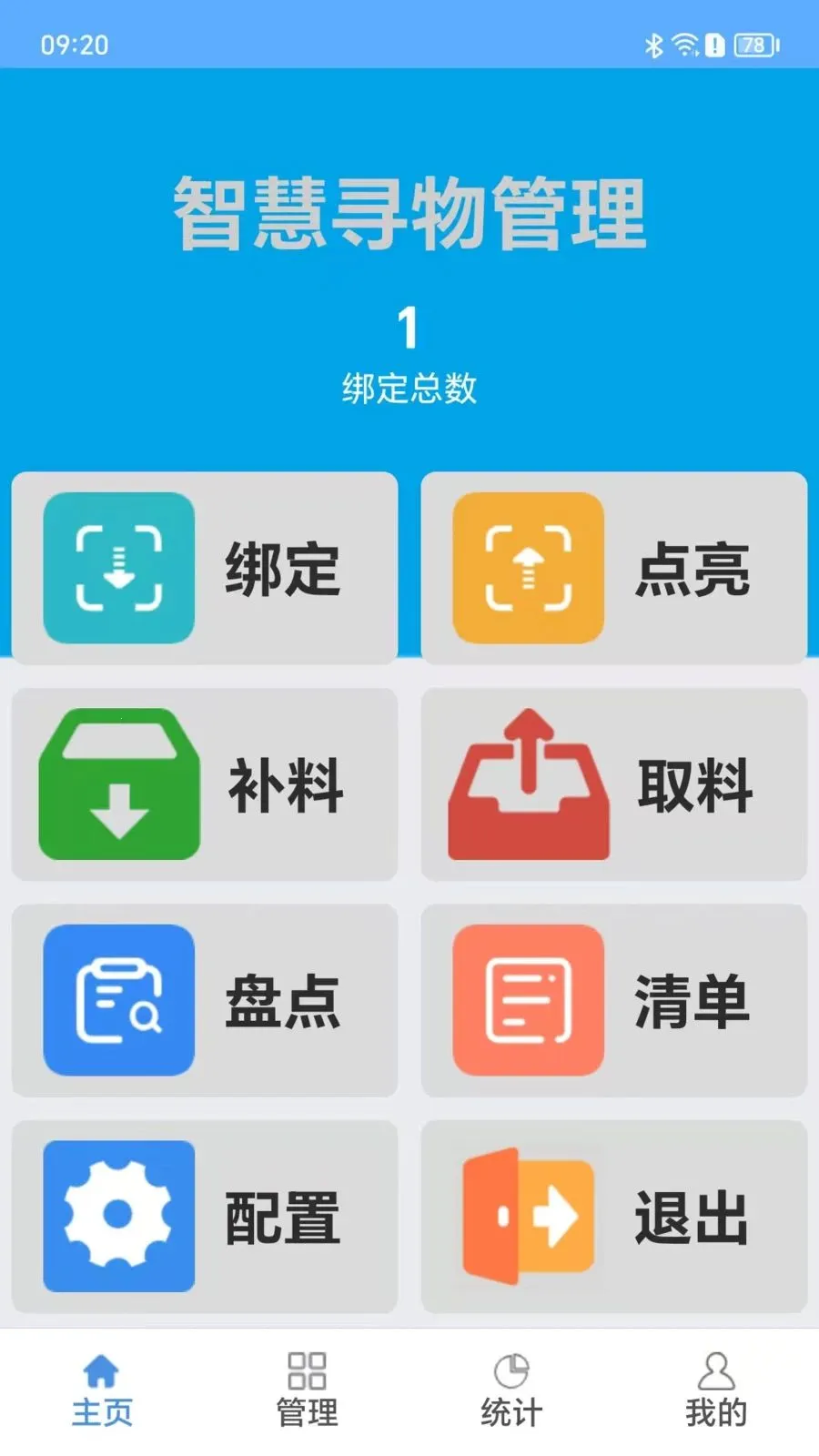This screenshot has height=1456, width=819.
Task: Tap the 统计 pie-chart icon
Action: click(513, 1367)
